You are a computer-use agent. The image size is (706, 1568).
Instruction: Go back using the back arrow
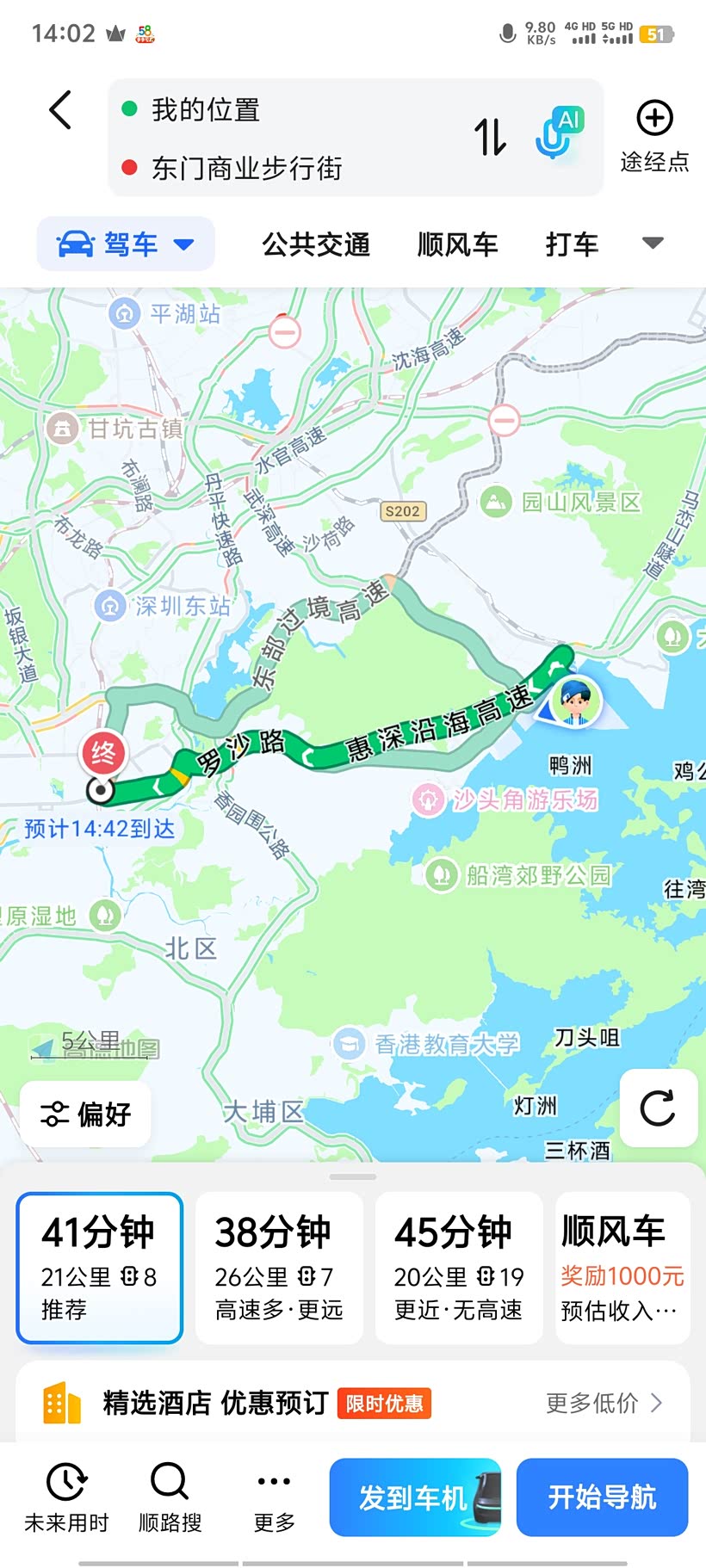coord(60,110)
